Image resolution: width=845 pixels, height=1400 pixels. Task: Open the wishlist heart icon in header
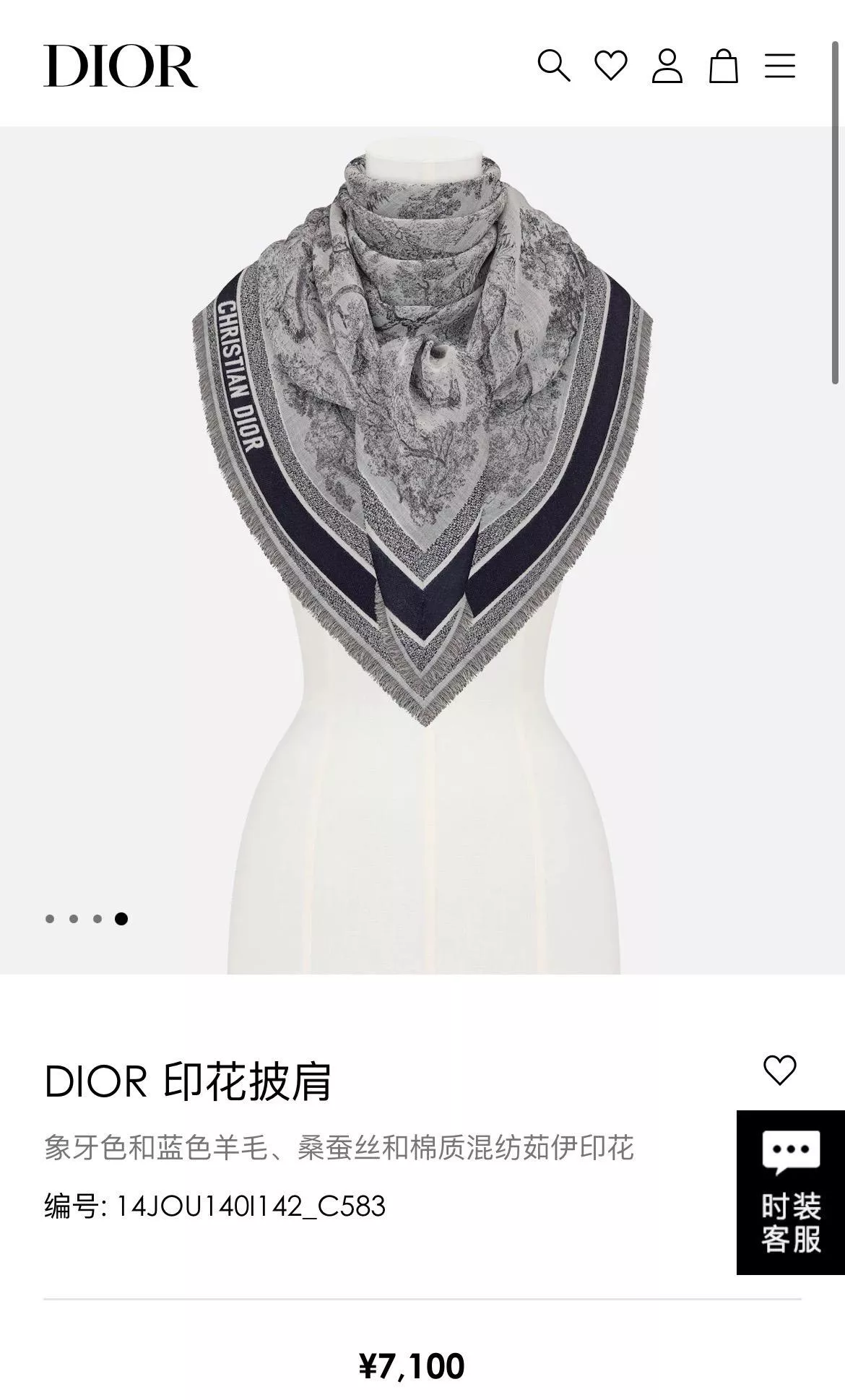click(x=609, y=66)
